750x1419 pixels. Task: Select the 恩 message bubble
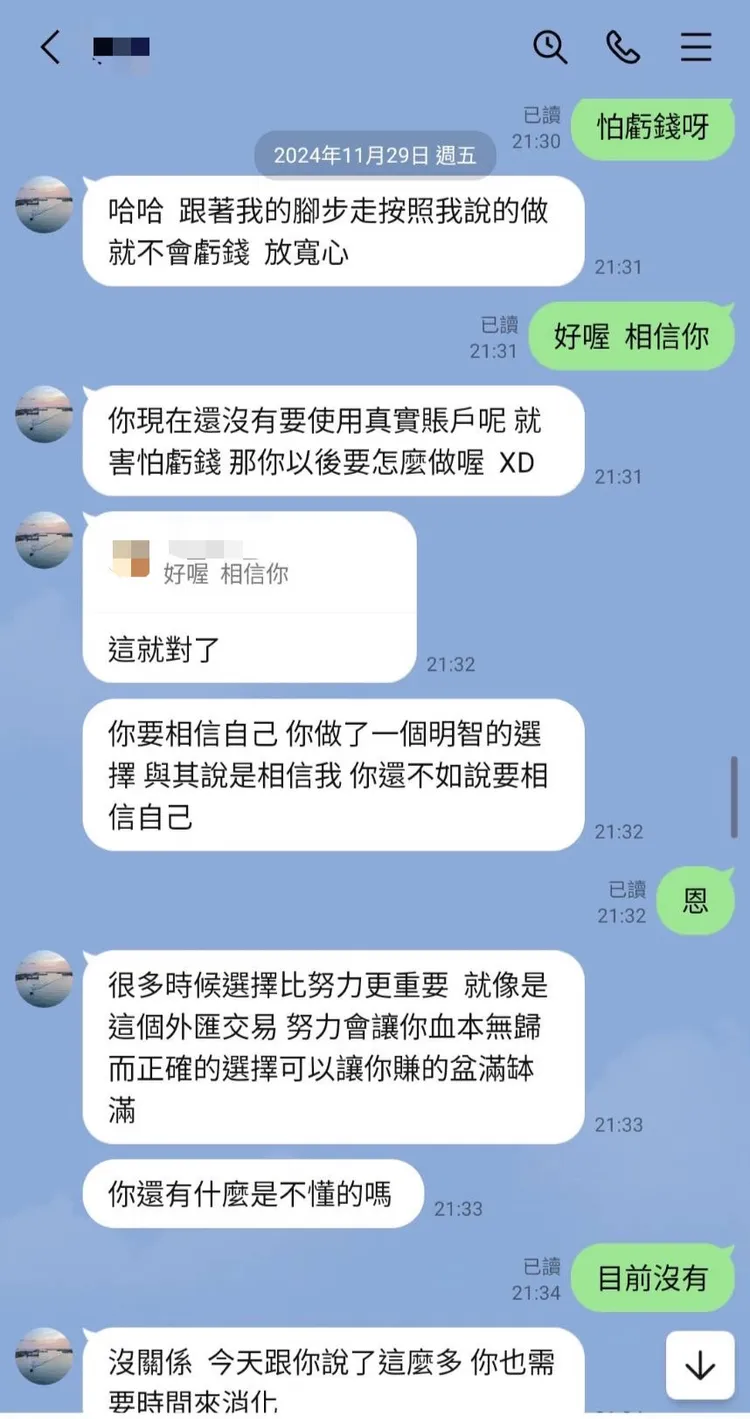pos(695,901)
